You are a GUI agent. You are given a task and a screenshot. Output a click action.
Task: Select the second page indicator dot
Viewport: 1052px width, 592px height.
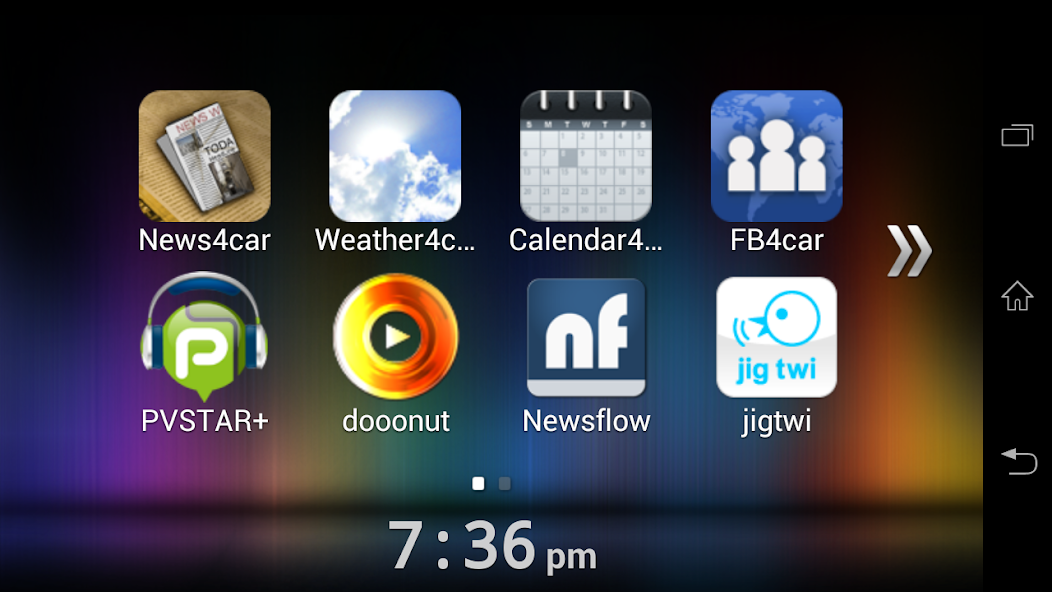coord(504,483)
